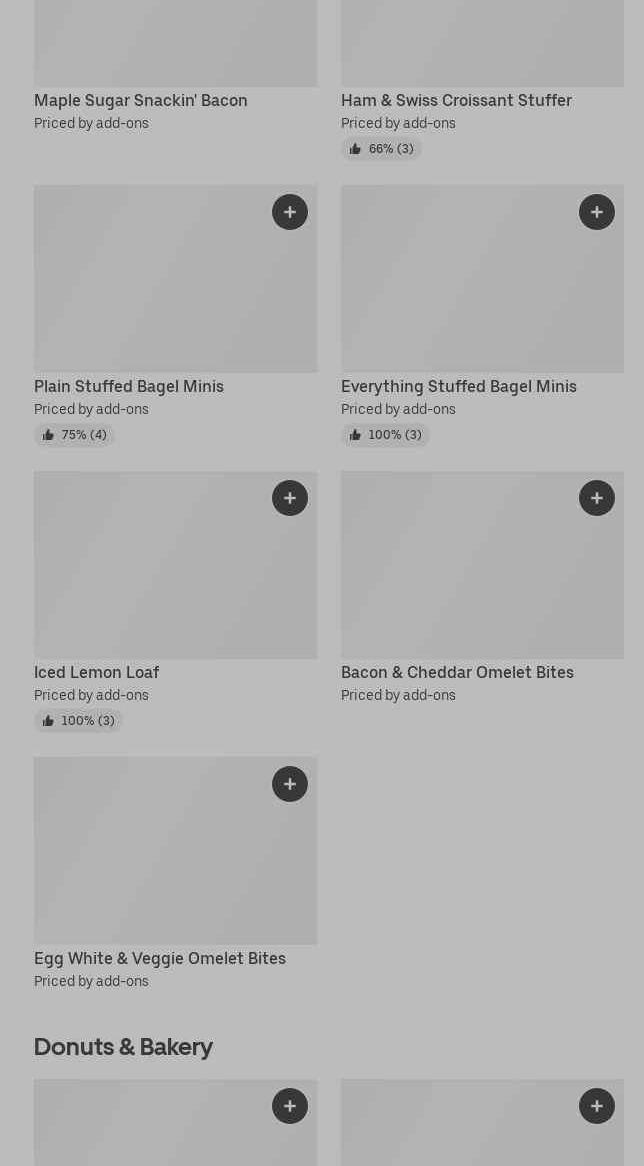Add Everything Stuffed Bagel Minis to cart
The height and width of the screenshot is (1166, 644).
596,212
